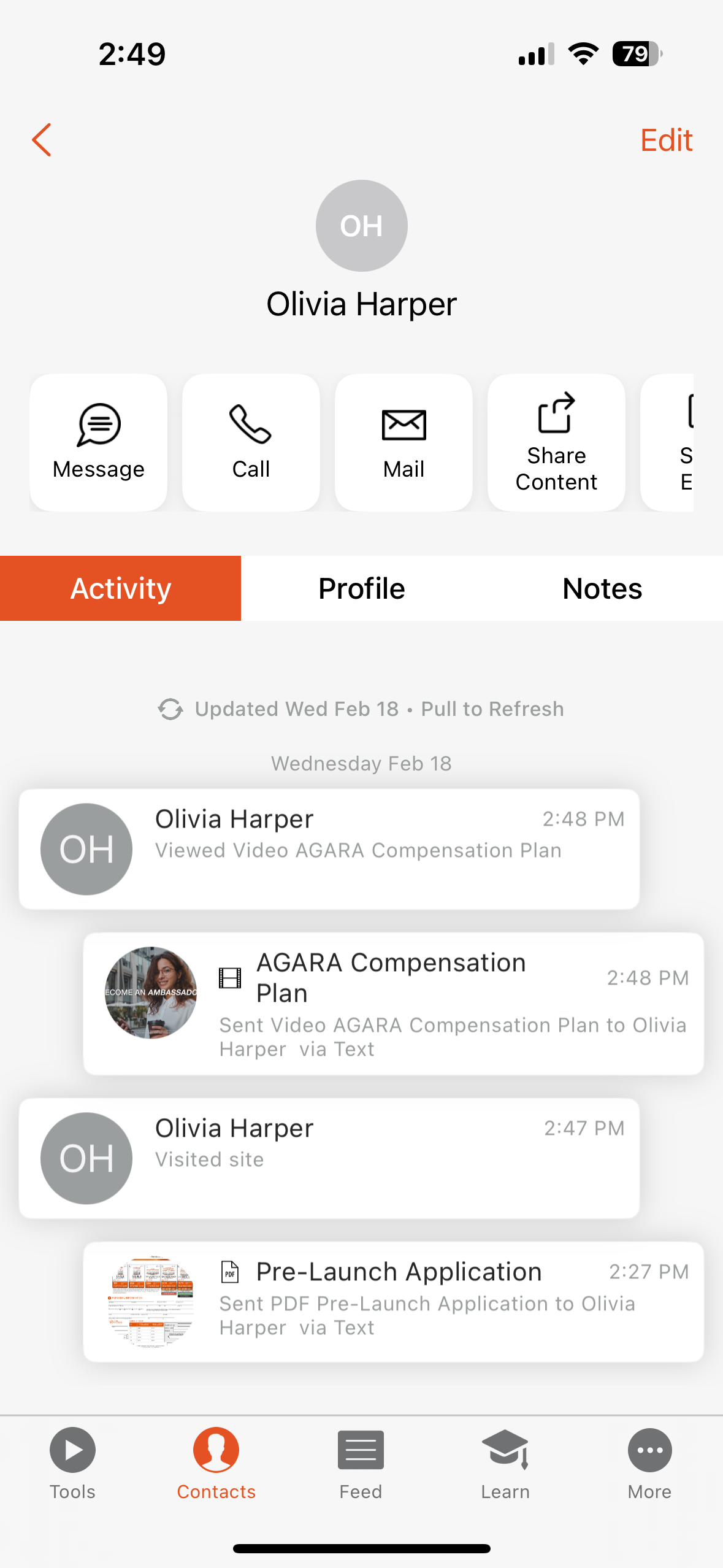This screenshot has width=723, height=1568.
Task: Go to the Tools tab
Action: (x=72, y=1464)
